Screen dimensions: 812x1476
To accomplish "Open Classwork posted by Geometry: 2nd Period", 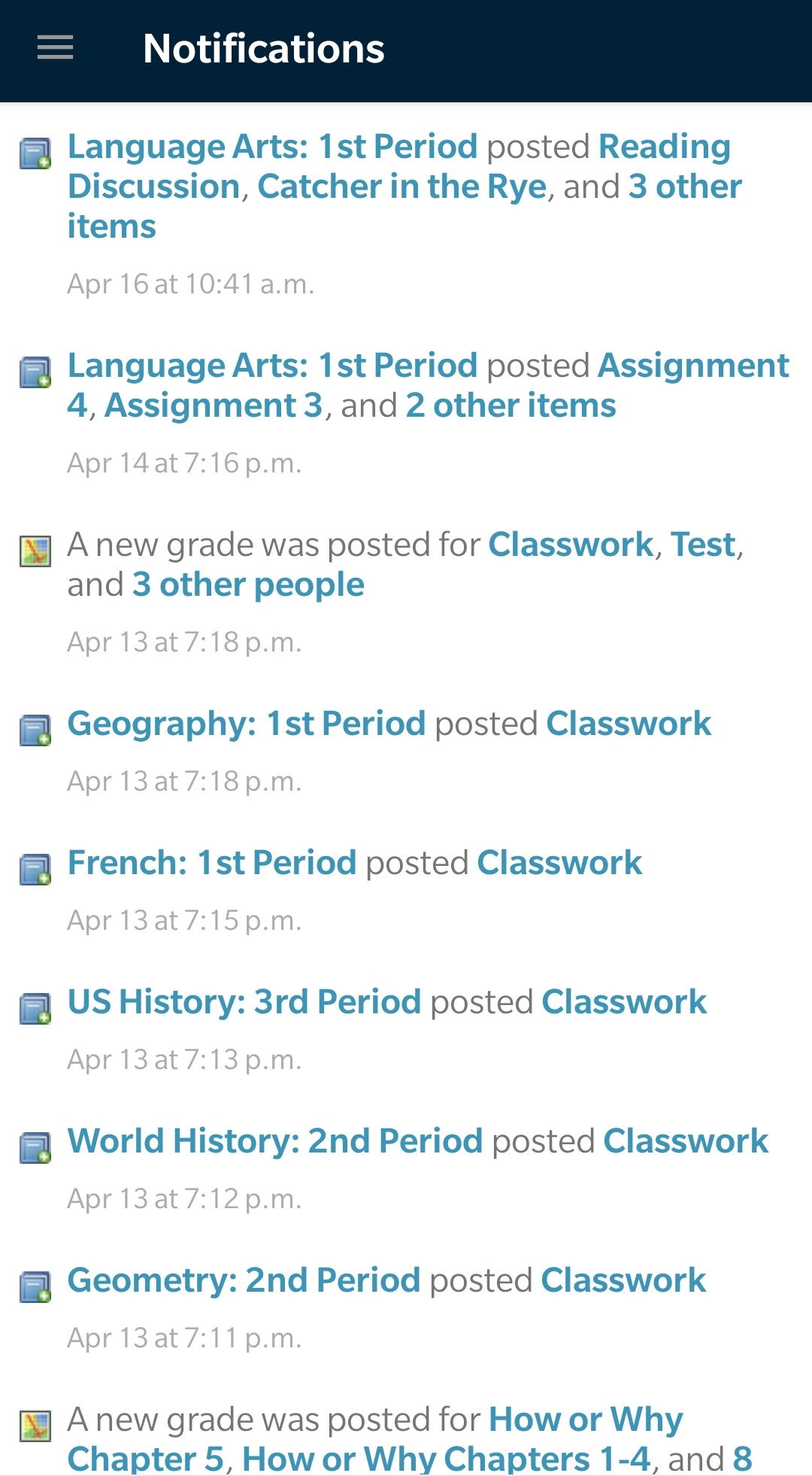I will coord(623,1280).
